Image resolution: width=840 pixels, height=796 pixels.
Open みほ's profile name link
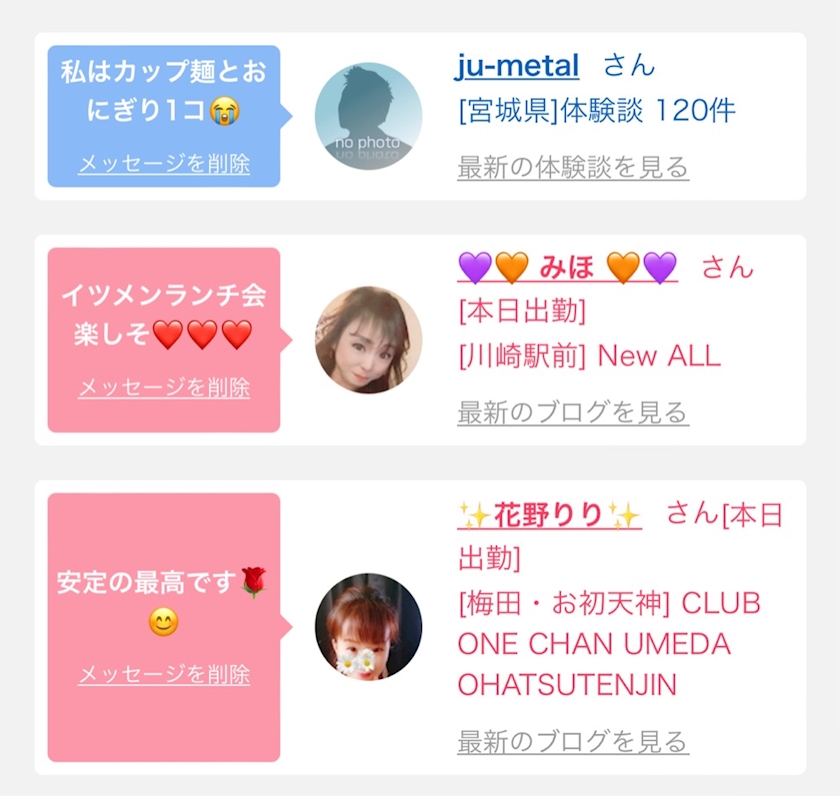coord(567,267)
